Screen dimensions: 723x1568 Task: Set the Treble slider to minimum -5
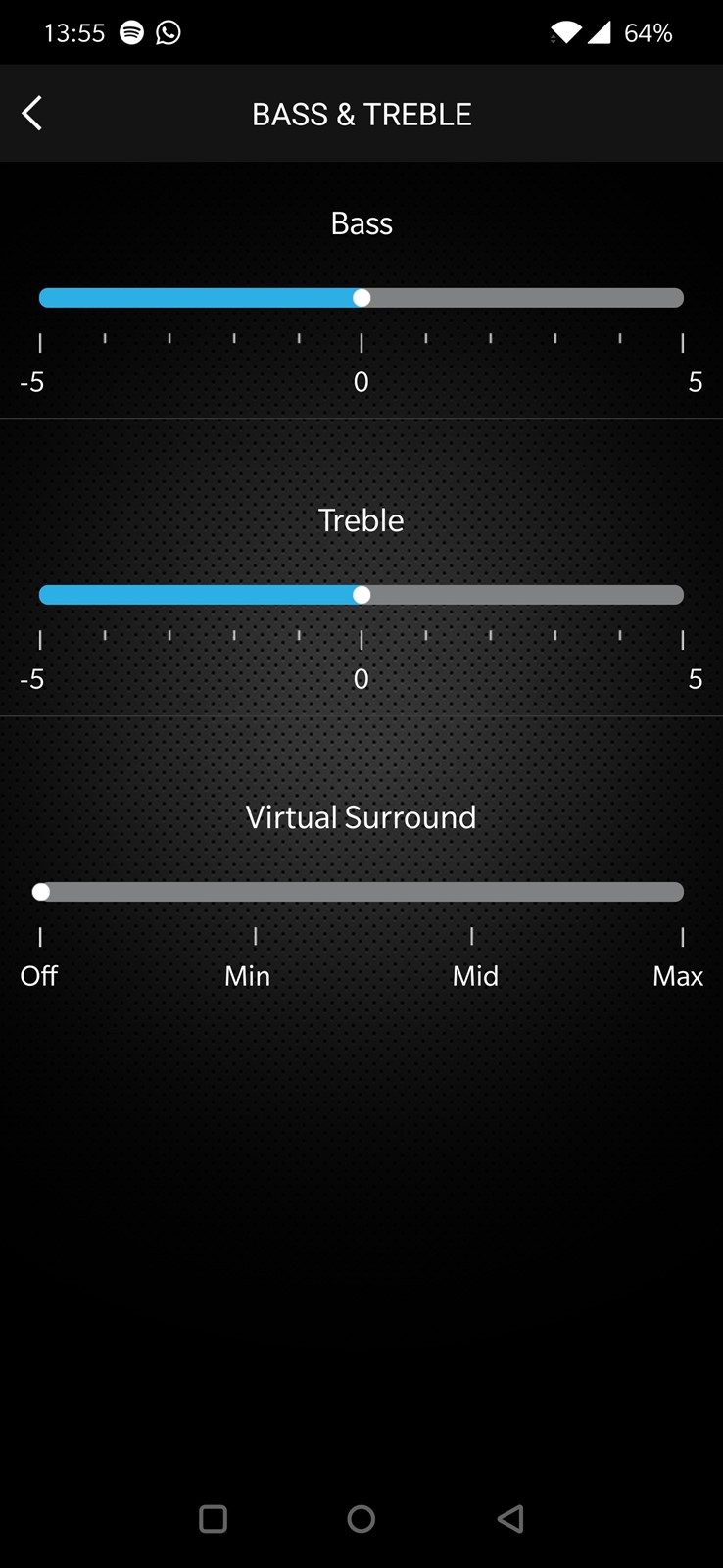pyautogui.click(x=41, y=595)
